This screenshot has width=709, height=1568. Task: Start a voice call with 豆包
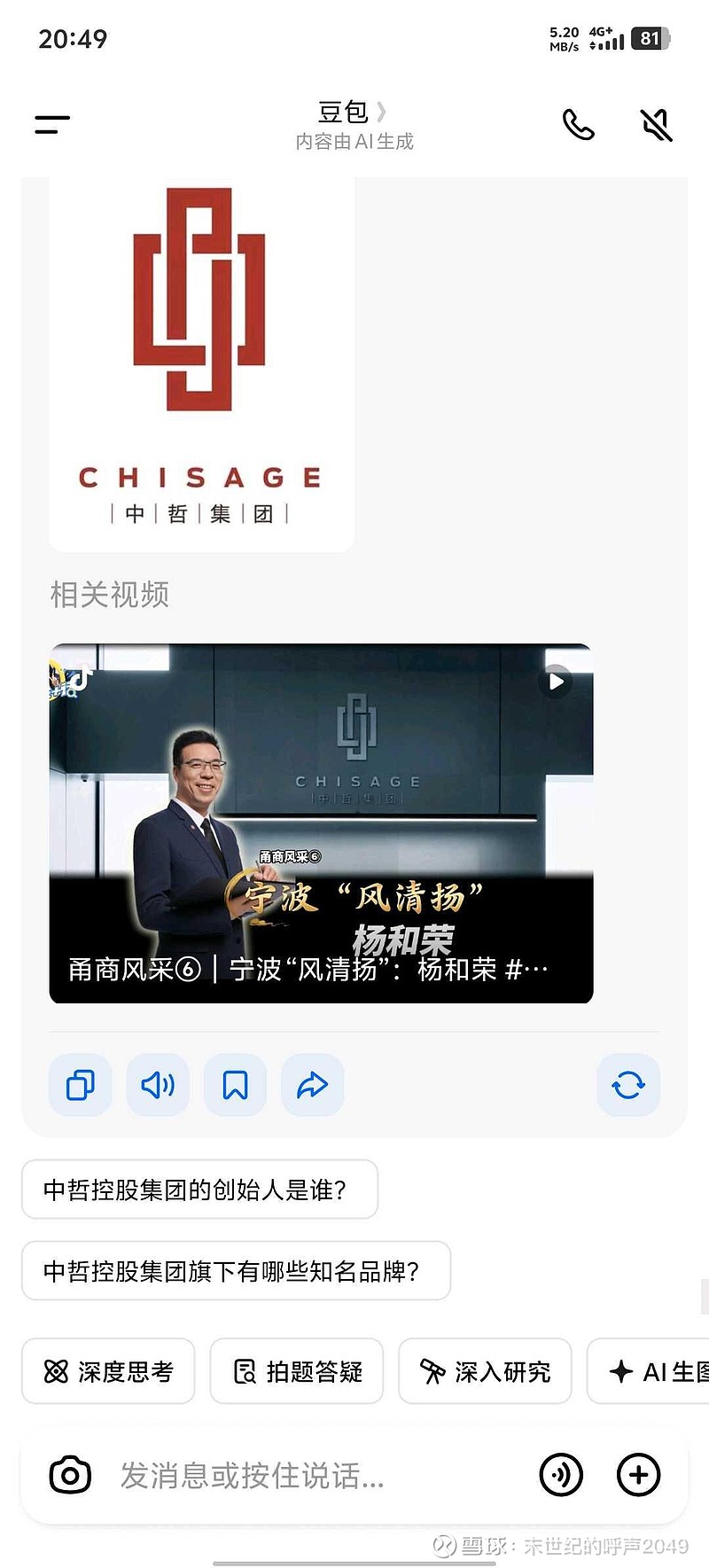[x=578, y=125]
